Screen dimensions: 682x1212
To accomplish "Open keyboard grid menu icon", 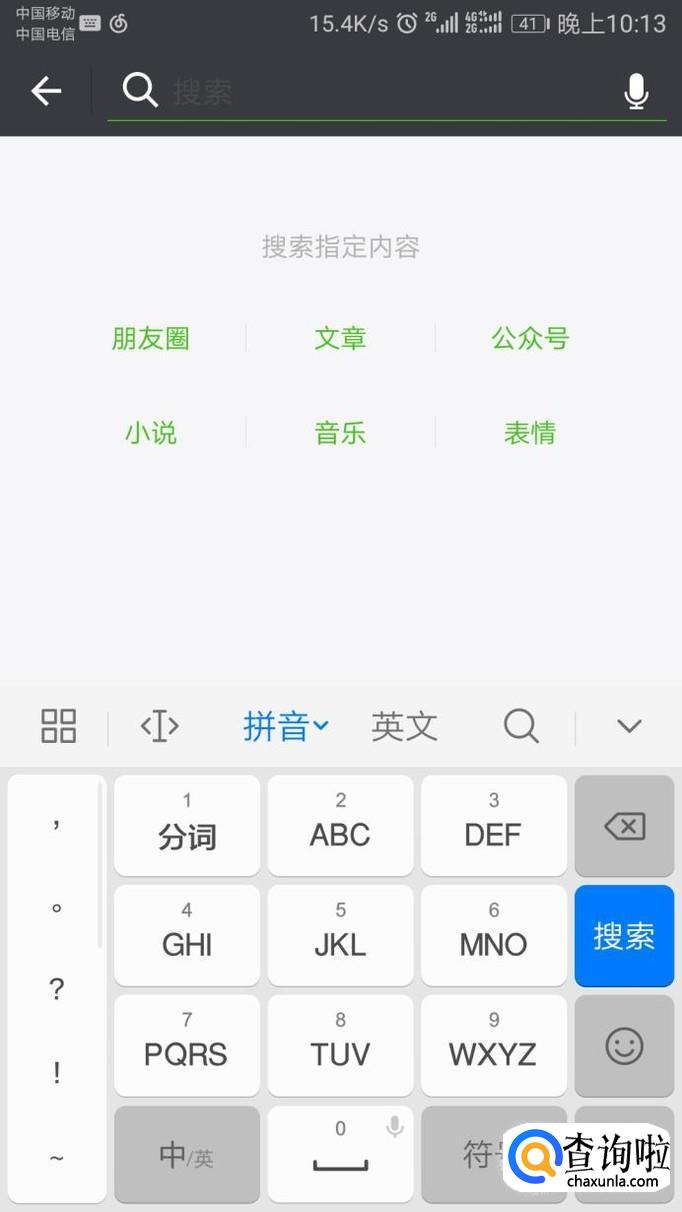I will tap(59, 726).
